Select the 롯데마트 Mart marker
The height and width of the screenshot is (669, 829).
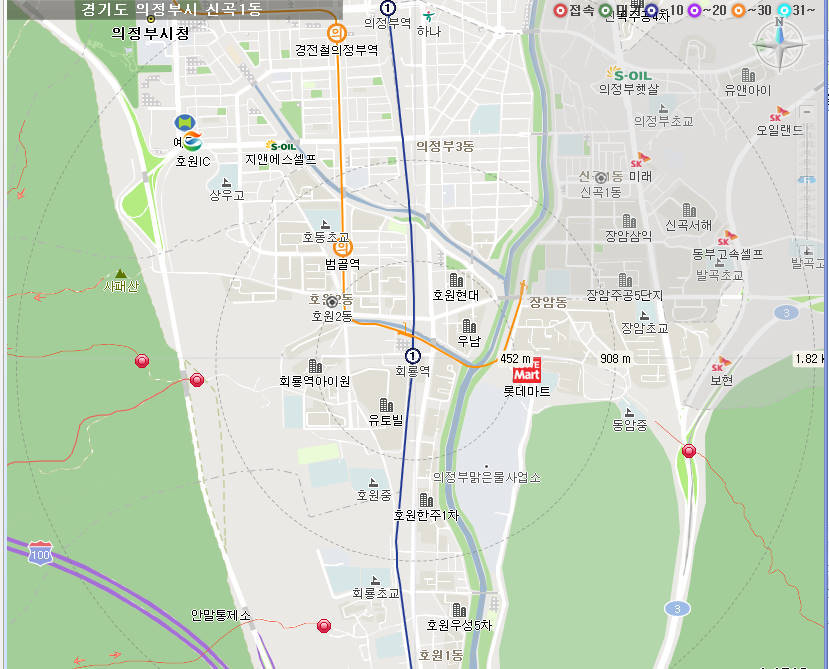[533, 369]
